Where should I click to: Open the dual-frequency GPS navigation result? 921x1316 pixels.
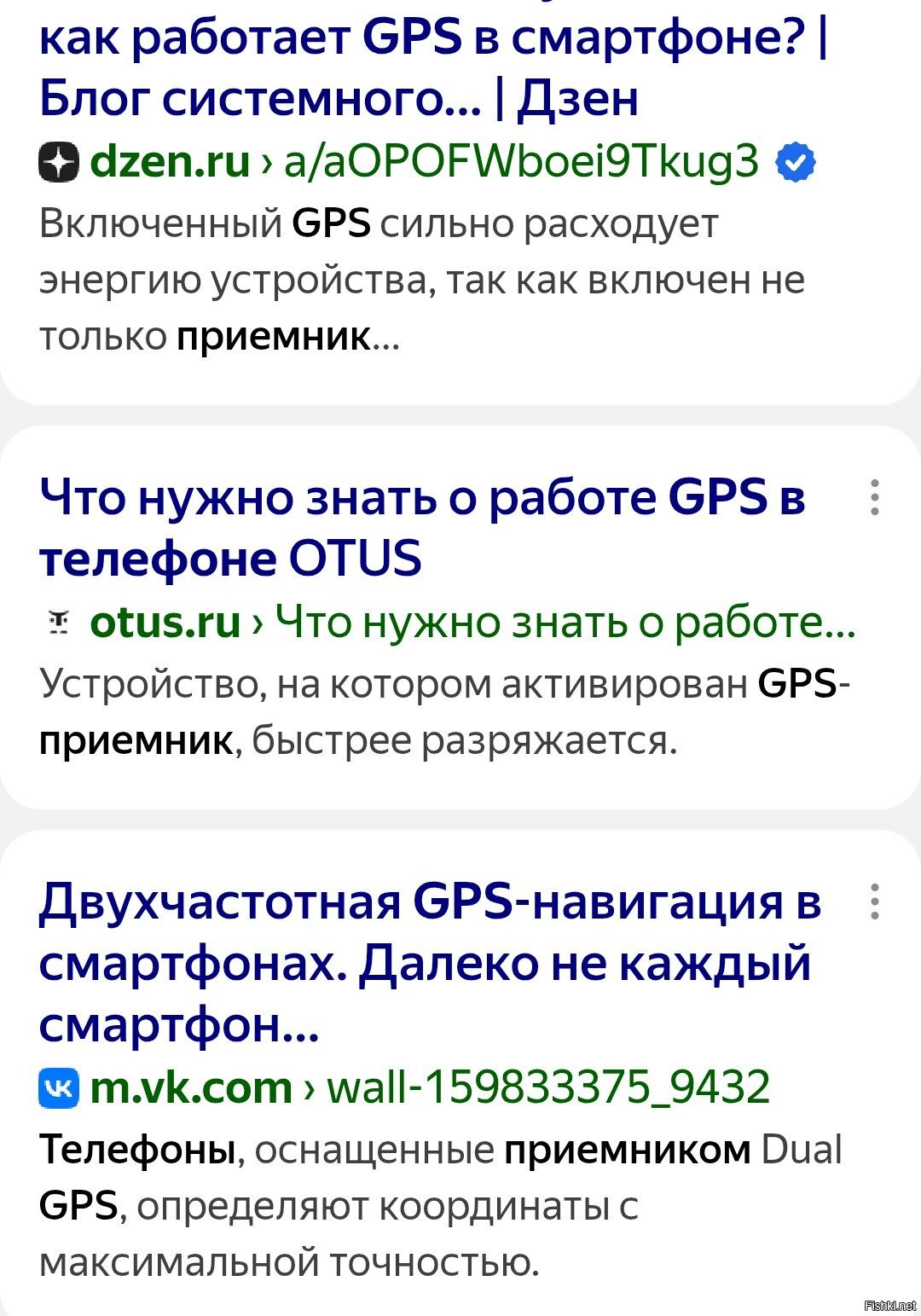[426, 962]
